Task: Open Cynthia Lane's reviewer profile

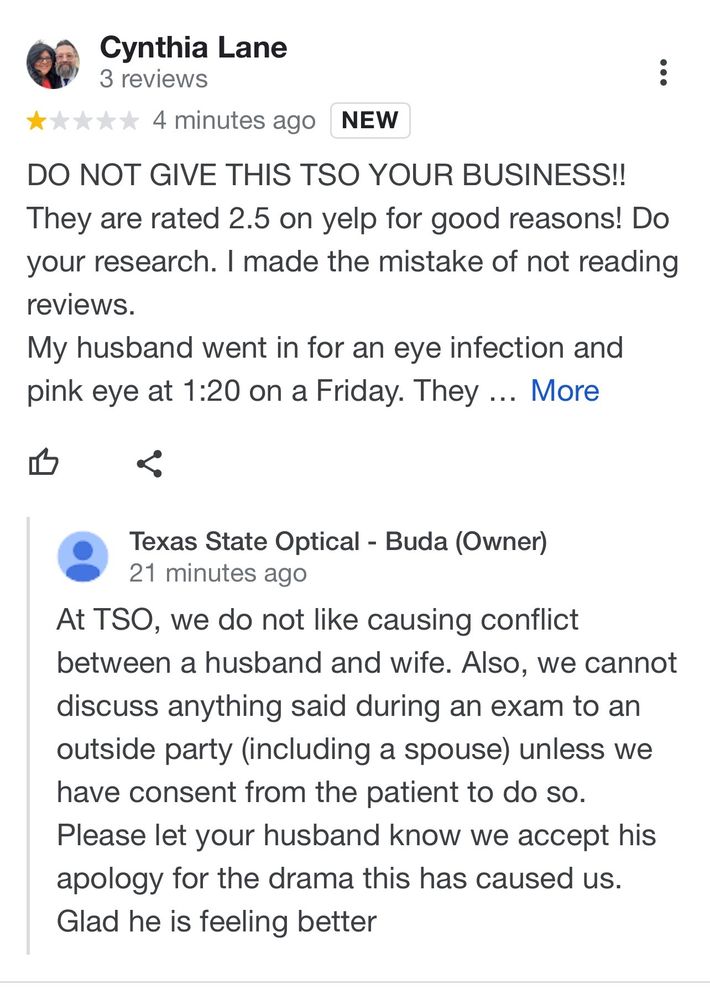Action: point(193,48)
